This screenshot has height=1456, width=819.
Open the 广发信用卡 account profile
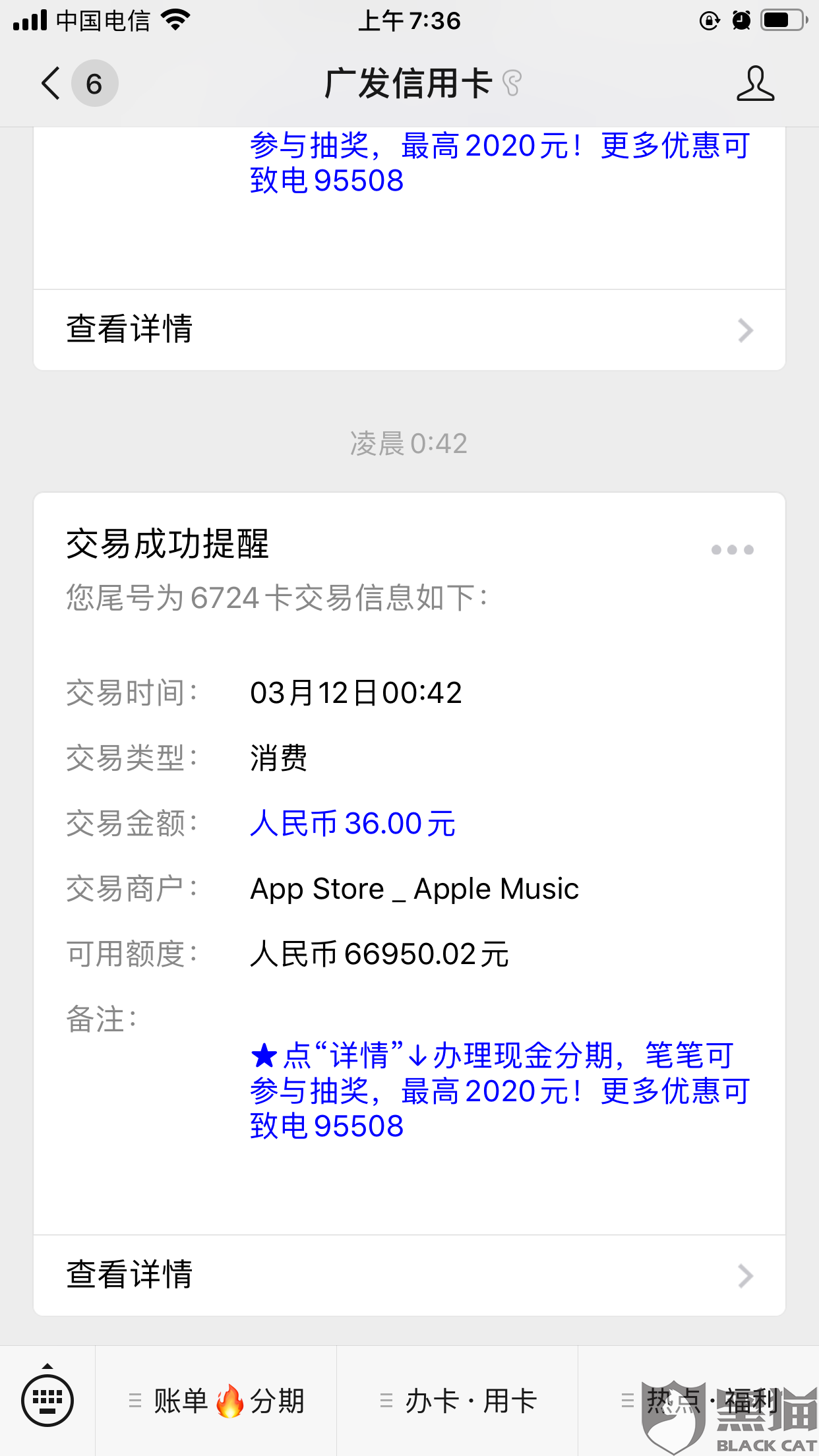tap(755, 84)
